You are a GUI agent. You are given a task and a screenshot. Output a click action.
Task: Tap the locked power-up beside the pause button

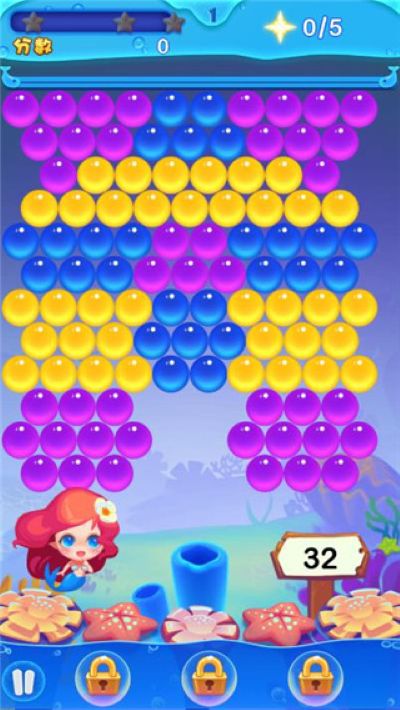click(102, 678)
